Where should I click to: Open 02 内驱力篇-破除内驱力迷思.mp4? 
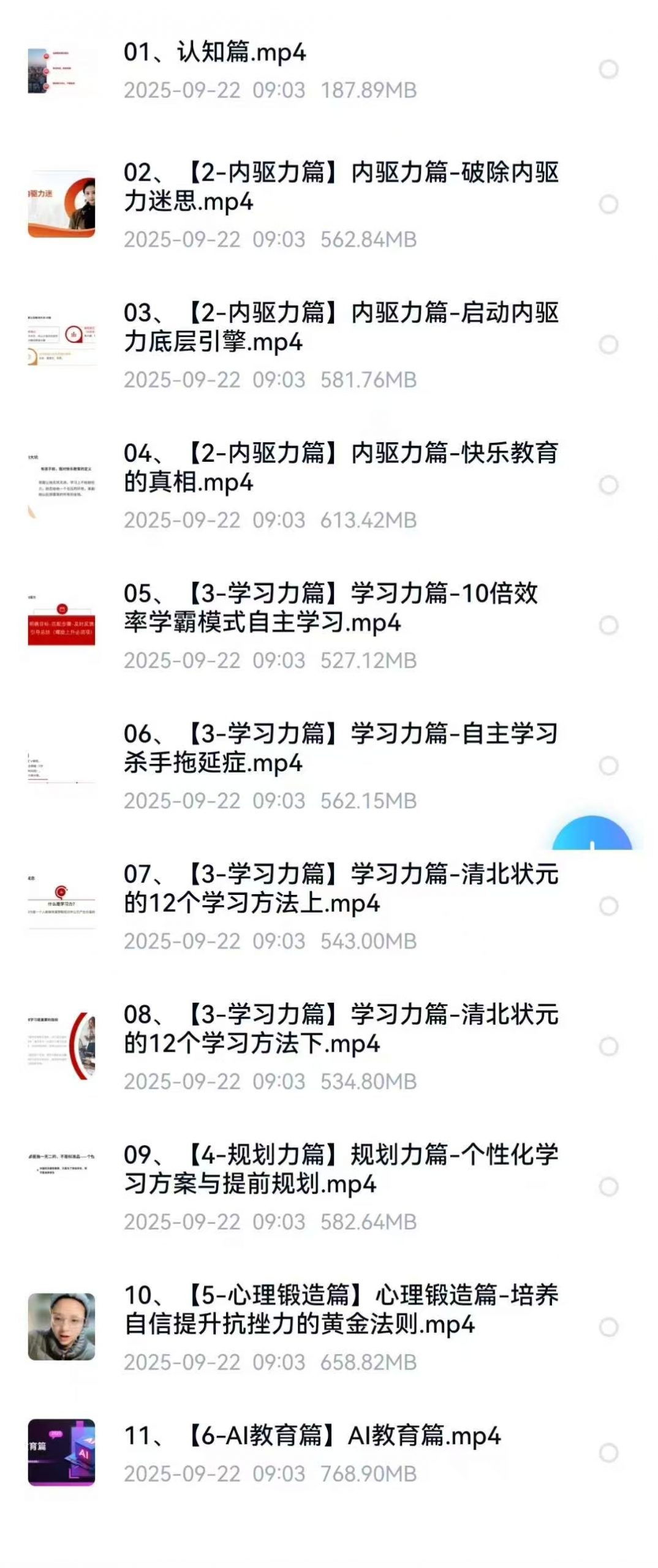click(341, 187)
